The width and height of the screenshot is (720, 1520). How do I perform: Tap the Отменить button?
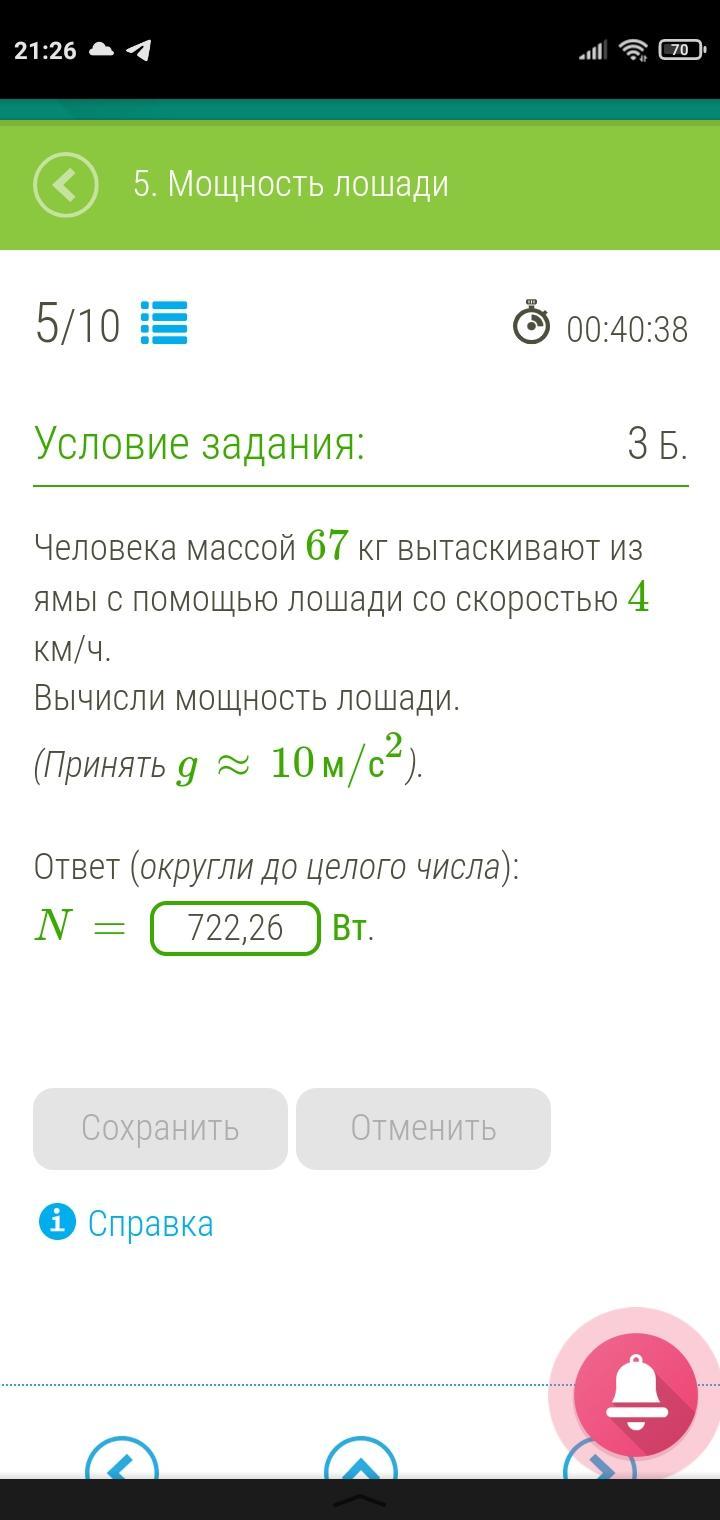pyautogui.click(x=423, y=1128)
